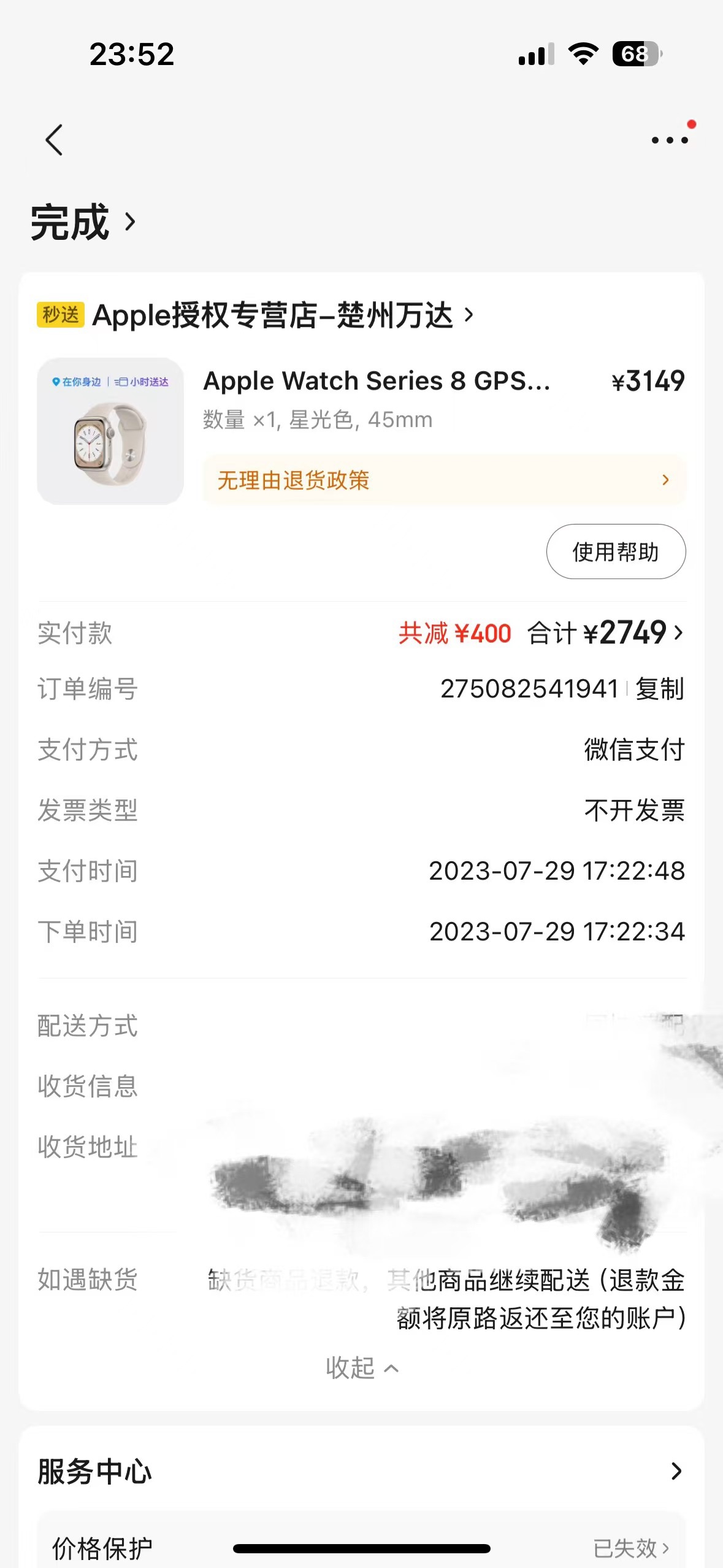Open the 服务中心 section
The height and width of the screenshot is (1568, 723).
point(361,1471)
